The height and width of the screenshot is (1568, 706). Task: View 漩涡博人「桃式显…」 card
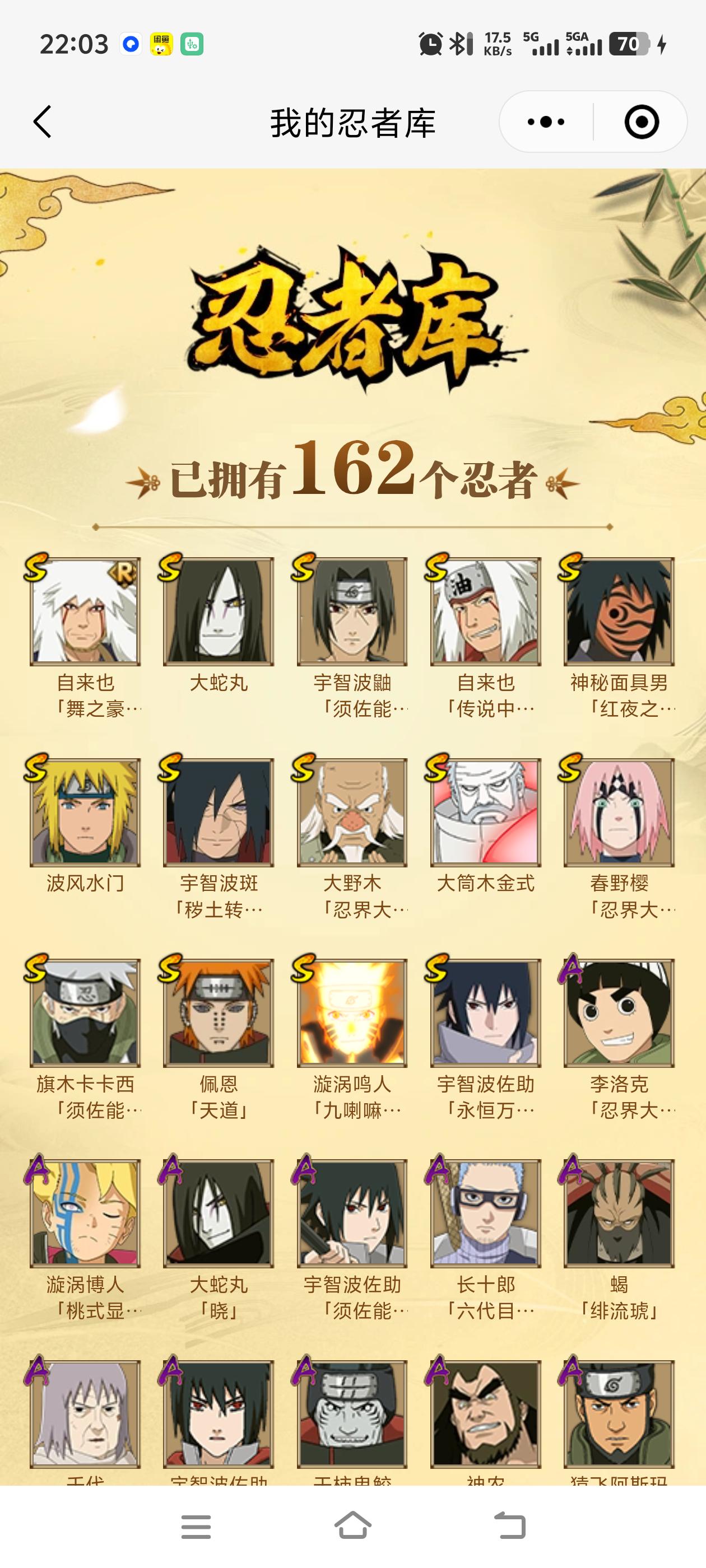click(x=85, y=1214)
